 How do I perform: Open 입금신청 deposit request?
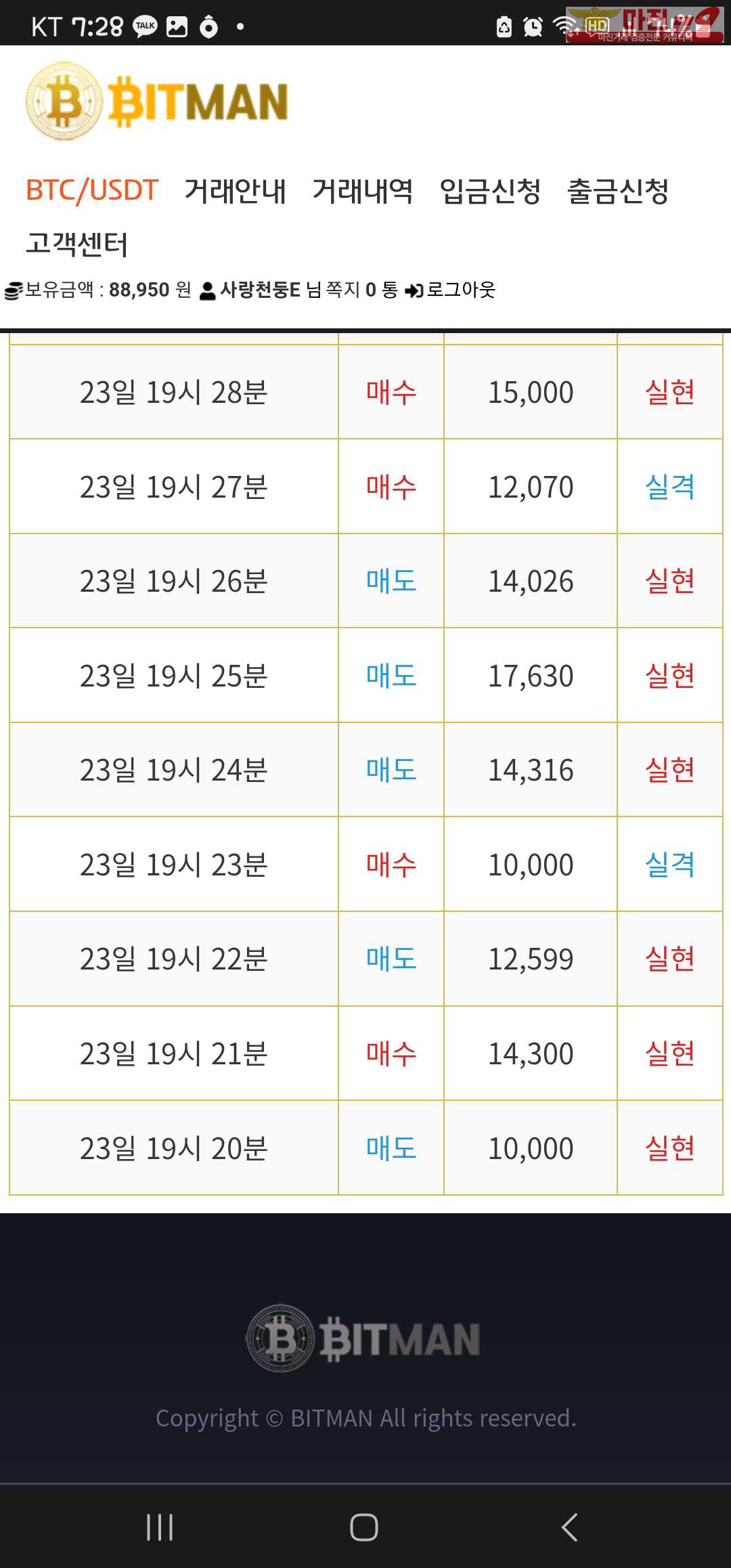coord(490,191)
